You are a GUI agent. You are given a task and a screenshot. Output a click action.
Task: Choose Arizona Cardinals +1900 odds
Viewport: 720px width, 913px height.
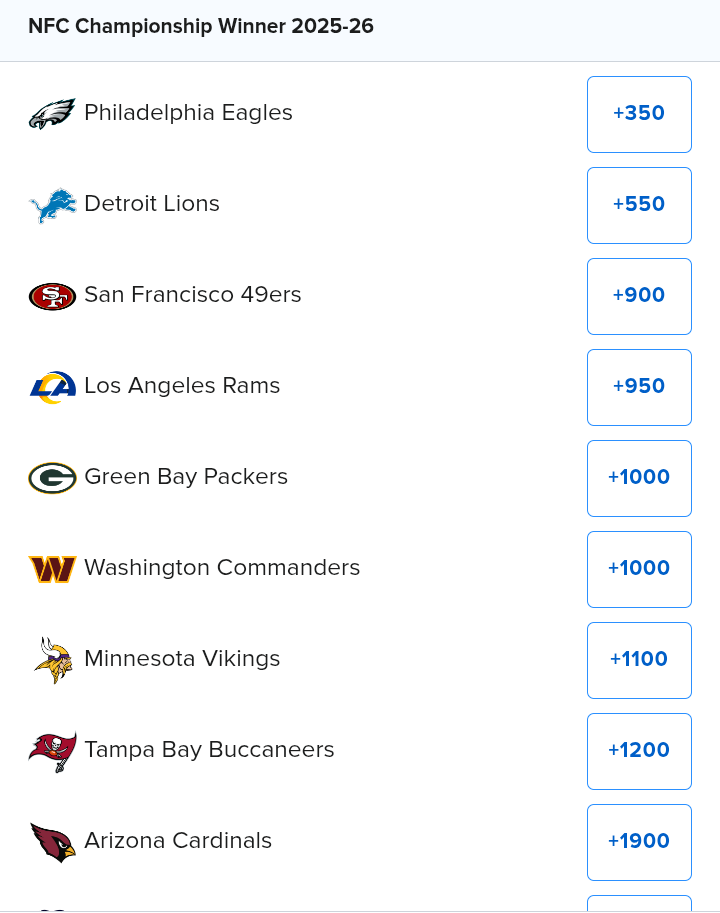639,842
